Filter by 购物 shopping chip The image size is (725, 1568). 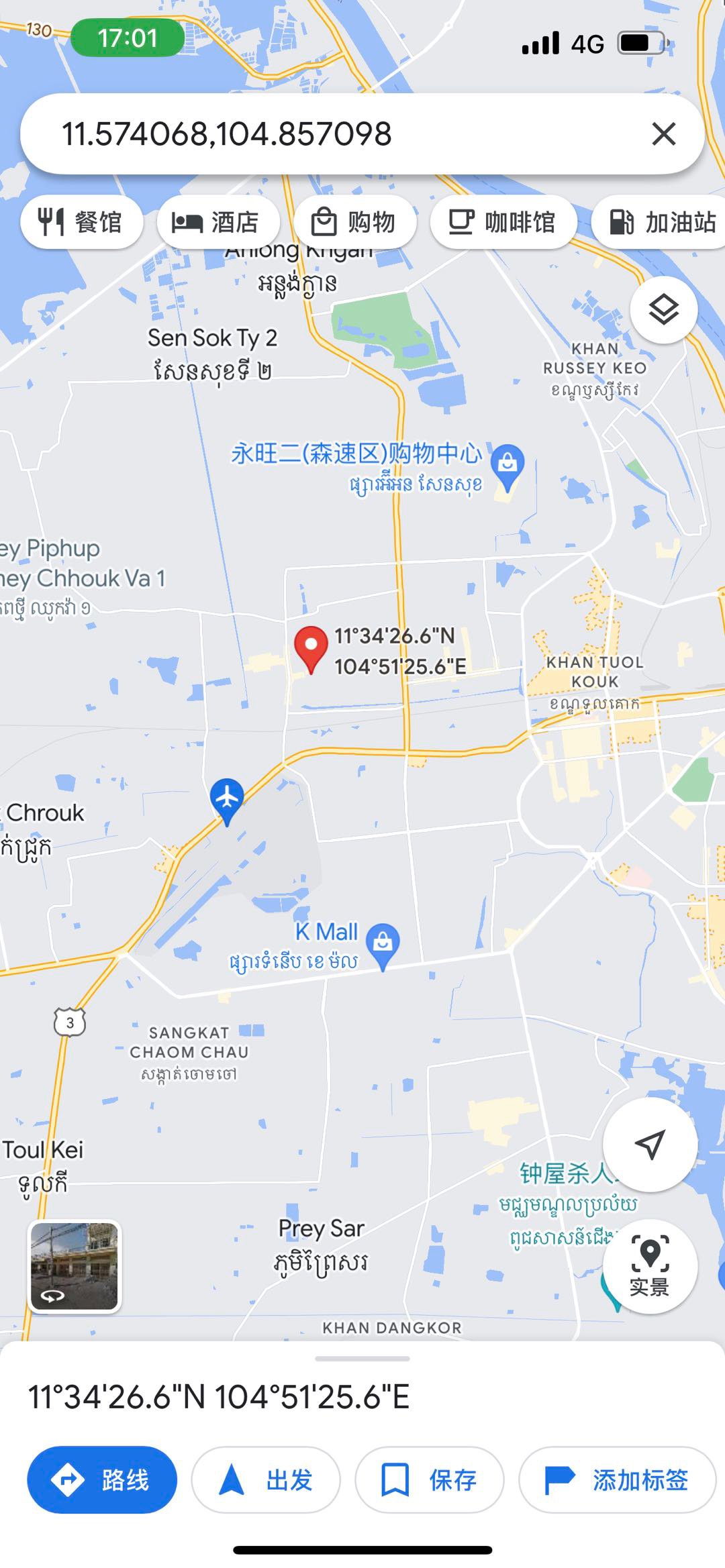[354, 222]
